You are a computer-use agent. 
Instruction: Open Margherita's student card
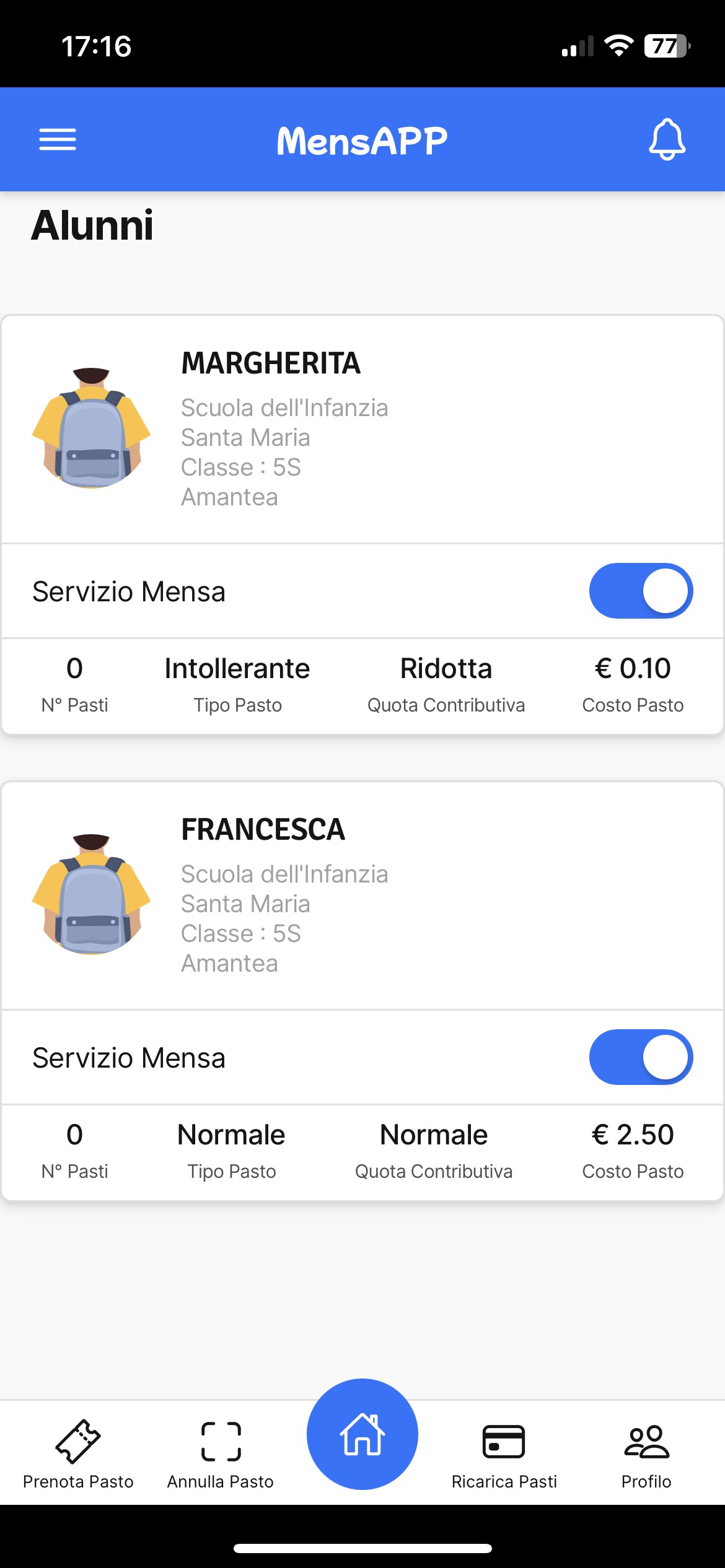tap(362, 429)
